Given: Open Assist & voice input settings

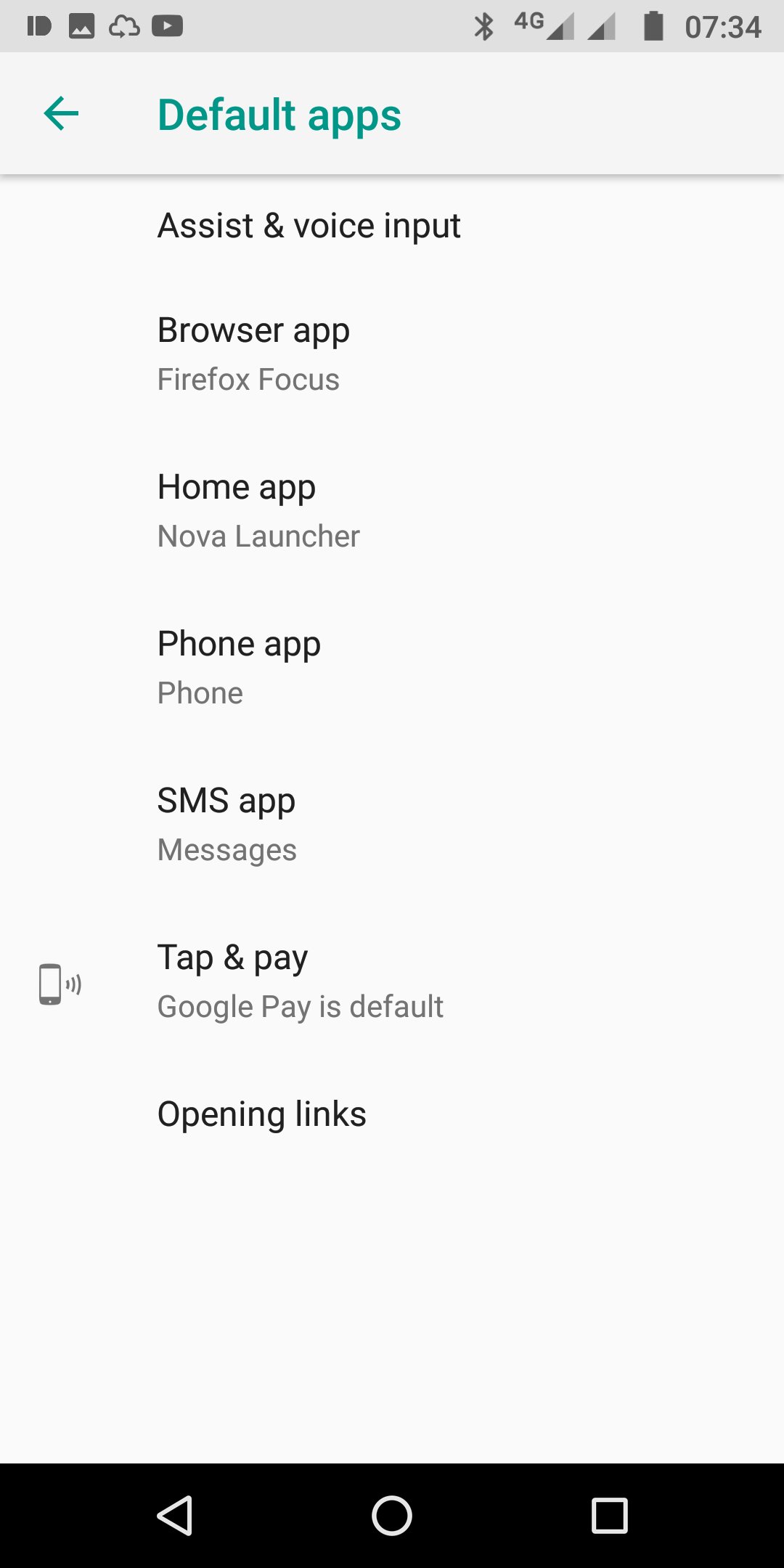Looking at the screenshot, I should pyautogui.click(x=309, y=226).
